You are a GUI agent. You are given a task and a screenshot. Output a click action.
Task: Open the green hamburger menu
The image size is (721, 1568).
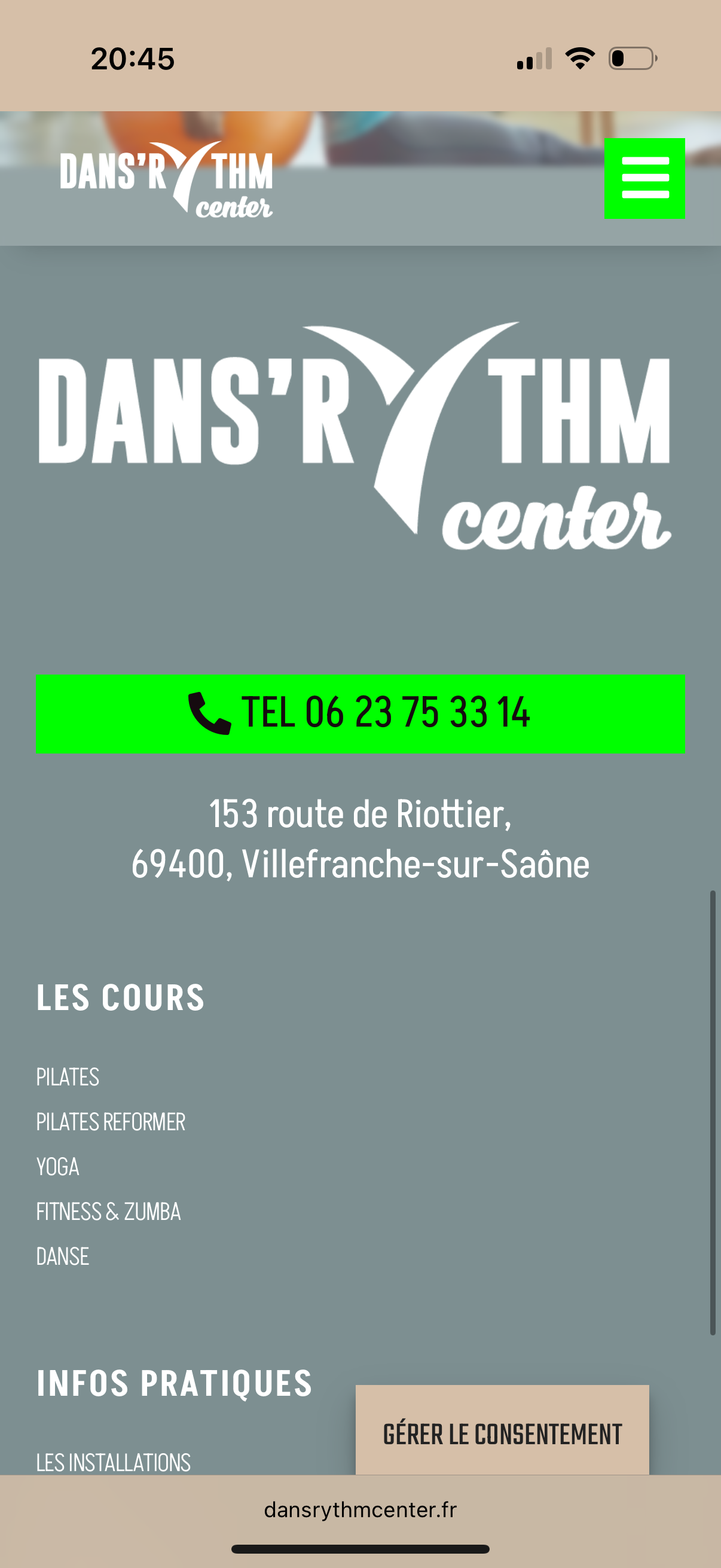point(644,178)
